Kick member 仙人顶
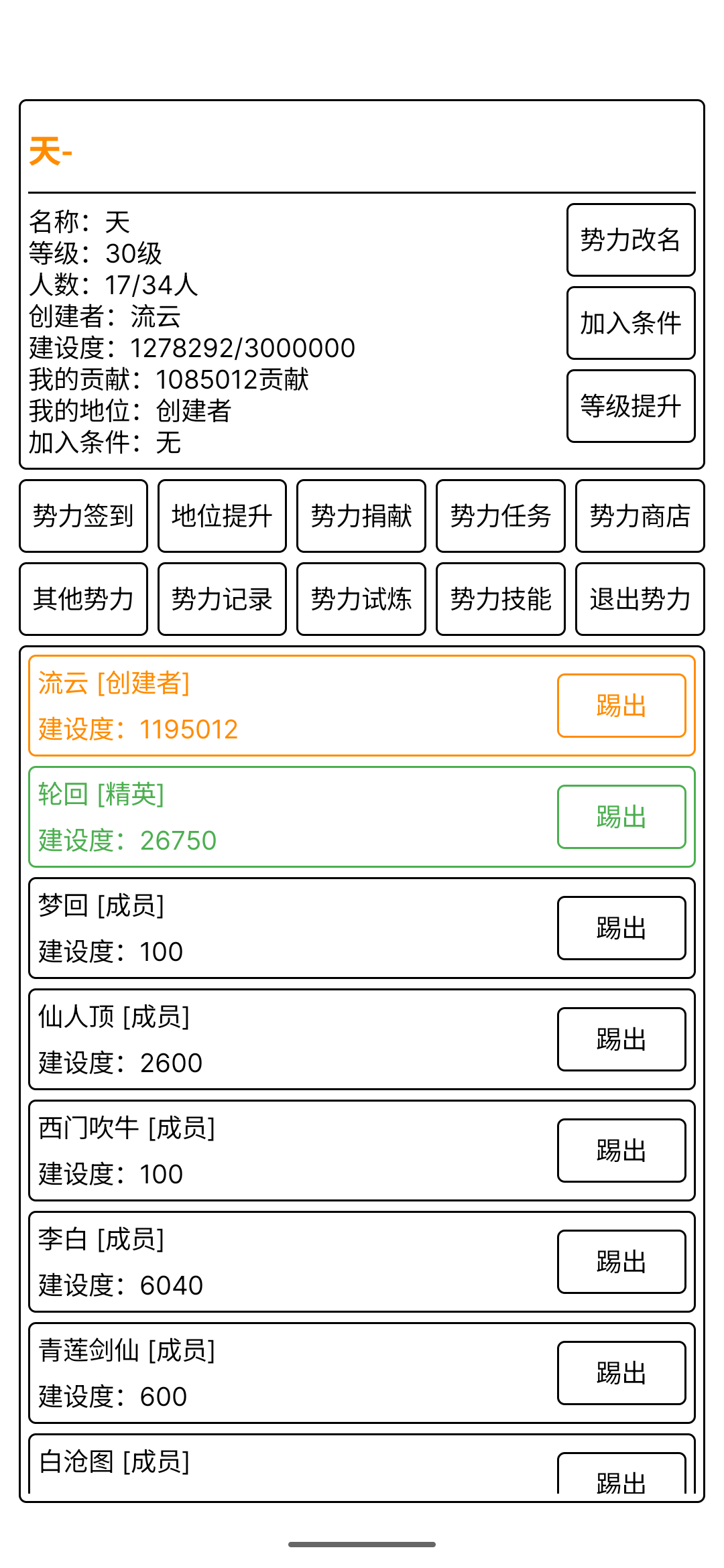Image resolution: width=724 pixels, height=1568 pixels. coord(620,1039)
